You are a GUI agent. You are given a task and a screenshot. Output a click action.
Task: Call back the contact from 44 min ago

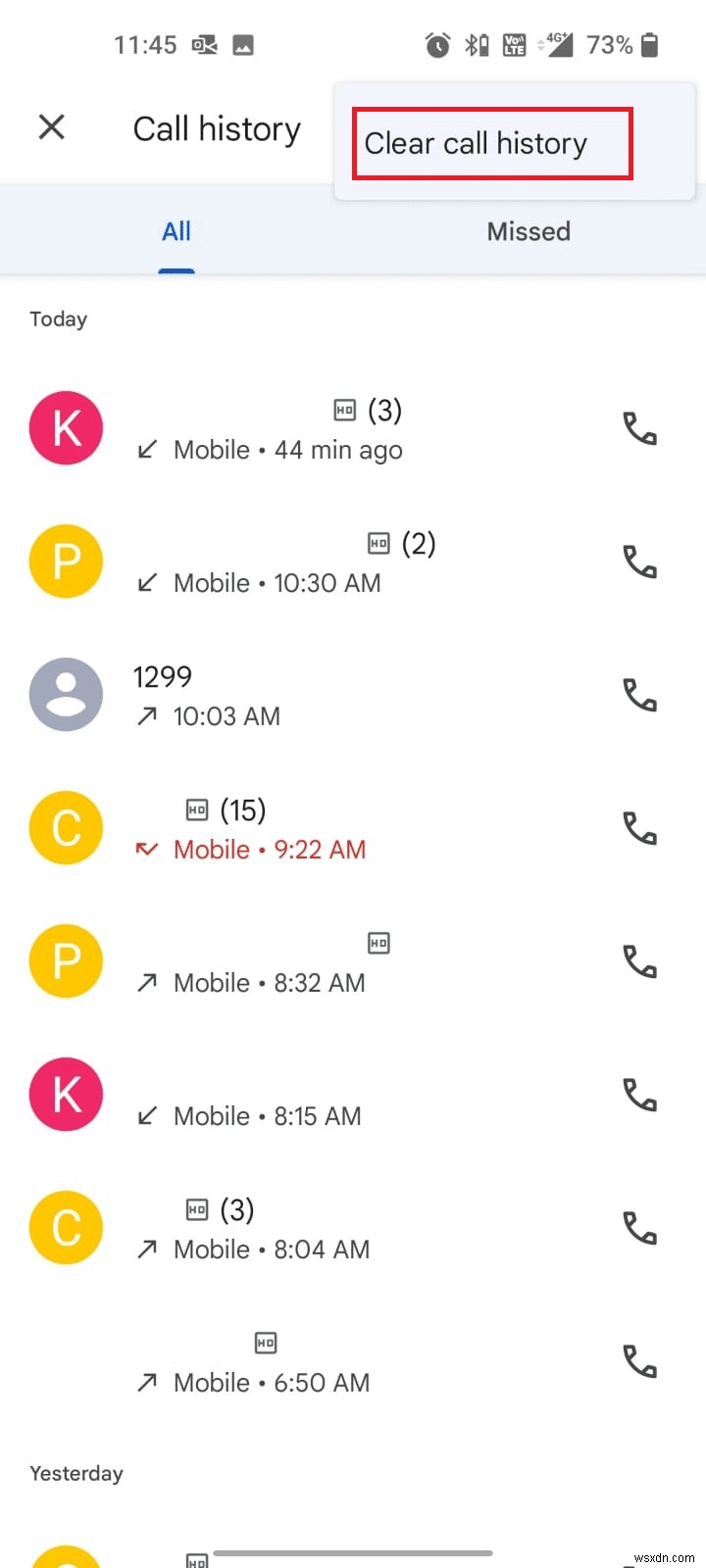tap(639, 428)
